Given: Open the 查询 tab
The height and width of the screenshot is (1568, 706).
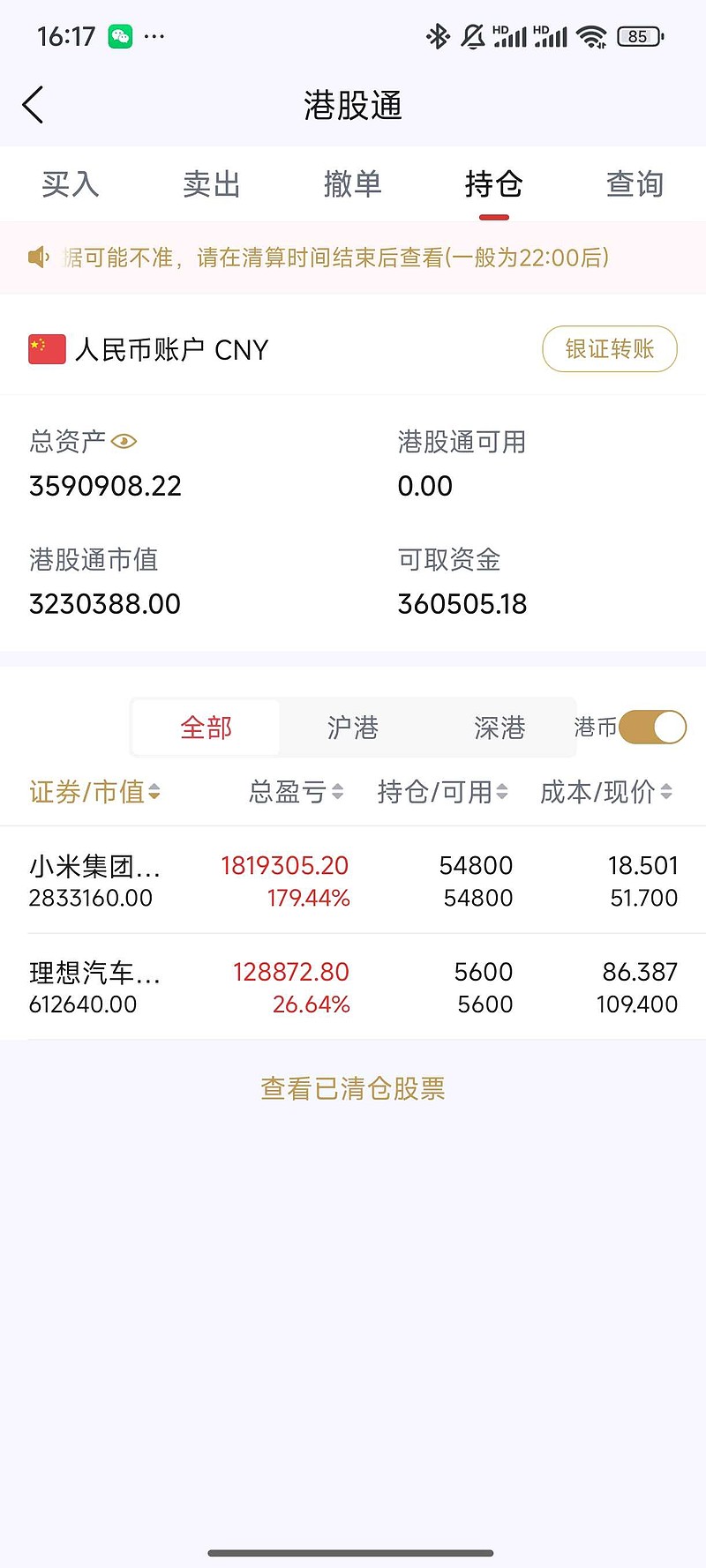Looking at the screenshot, I should 635,184.
